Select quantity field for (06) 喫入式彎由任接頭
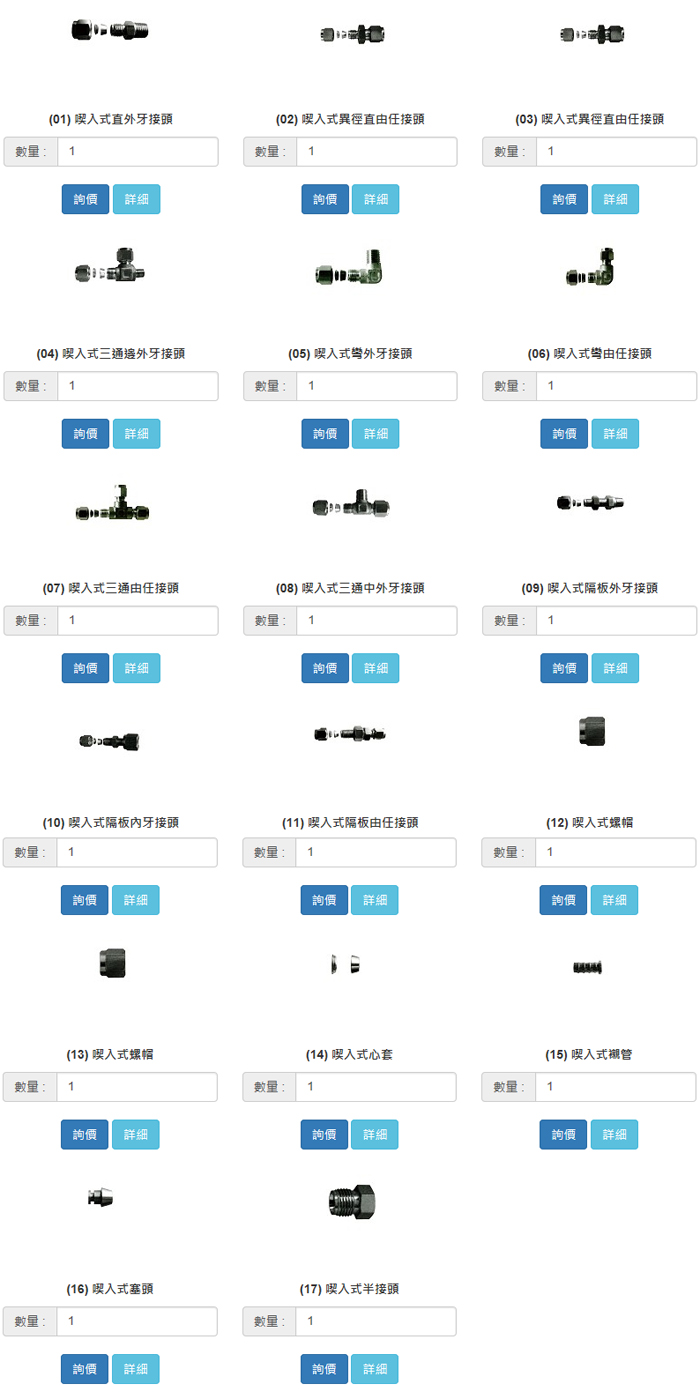Screen dimensions: 700x1399 point(616,386)
